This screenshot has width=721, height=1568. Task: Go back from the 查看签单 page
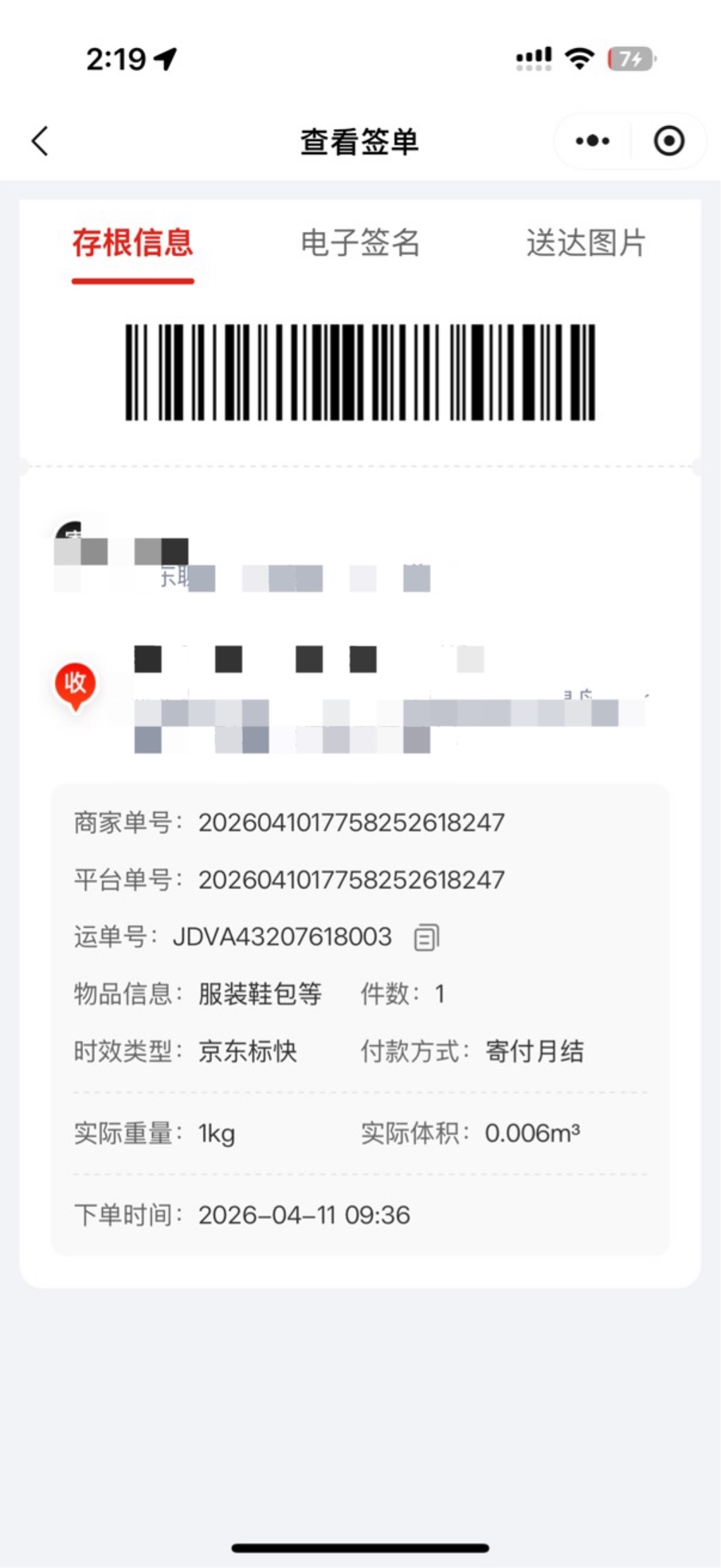40,141
